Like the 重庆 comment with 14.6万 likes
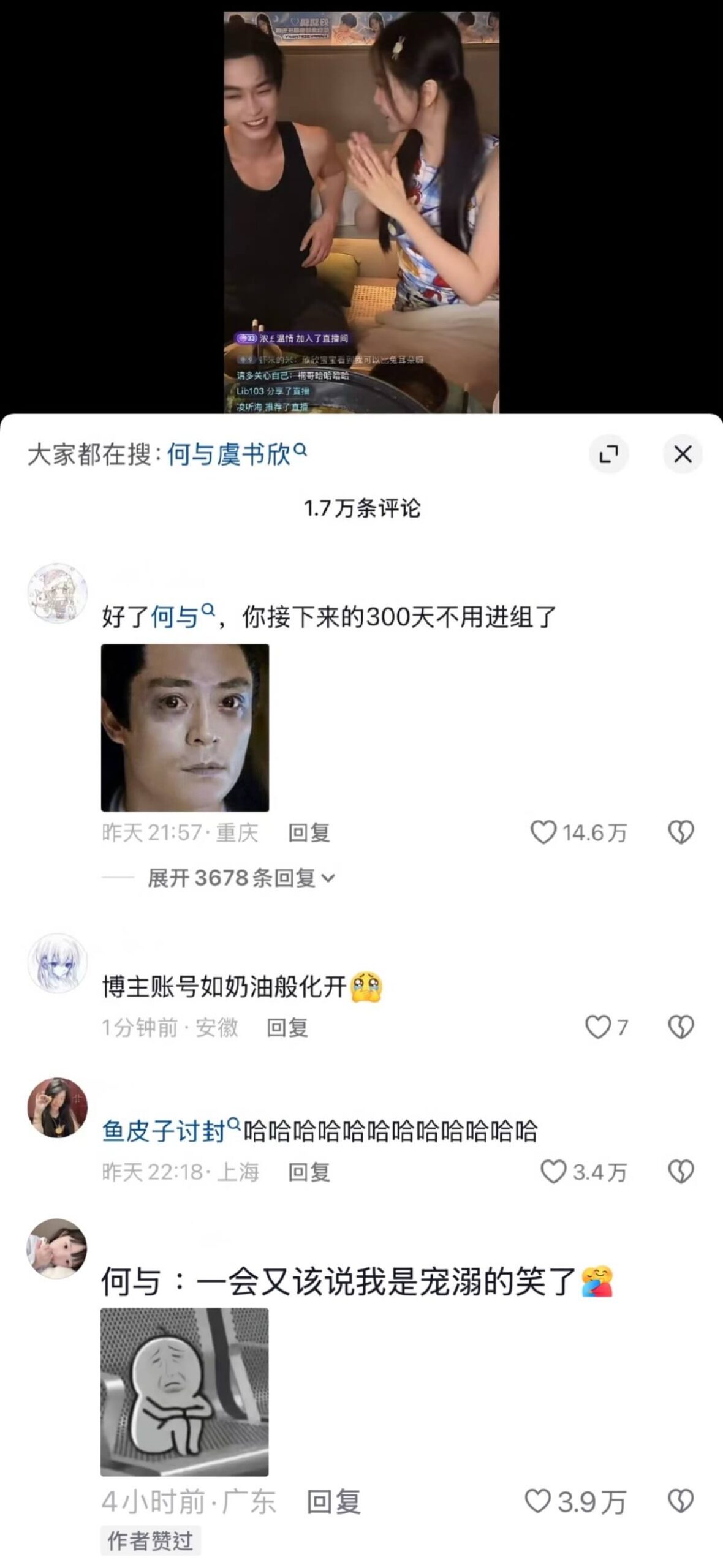Screen dimensions: 723x1568 click(543, 832)
